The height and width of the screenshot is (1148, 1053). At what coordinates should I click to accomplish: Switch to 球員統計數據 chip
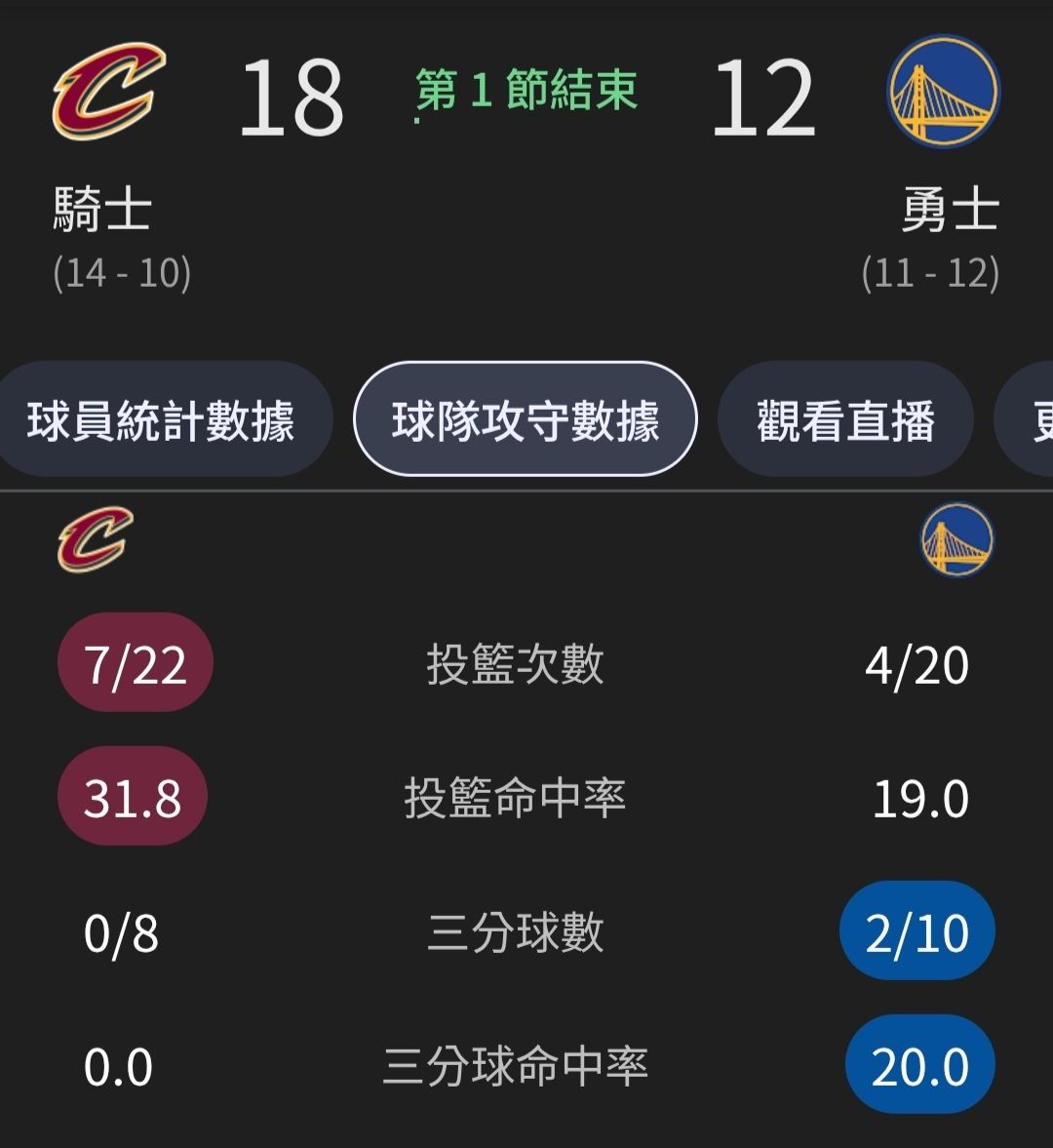click(x=161, y=420)
